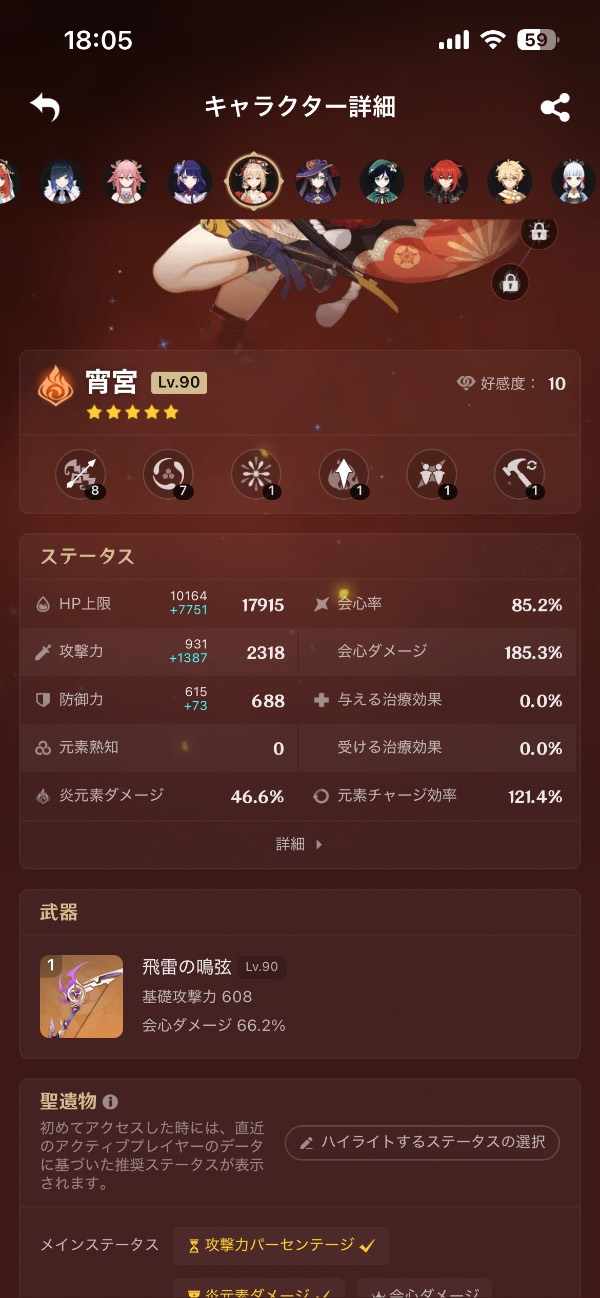View the hammer crafting passive talent
Screen dimensions: 600x1298
point(520,474)
